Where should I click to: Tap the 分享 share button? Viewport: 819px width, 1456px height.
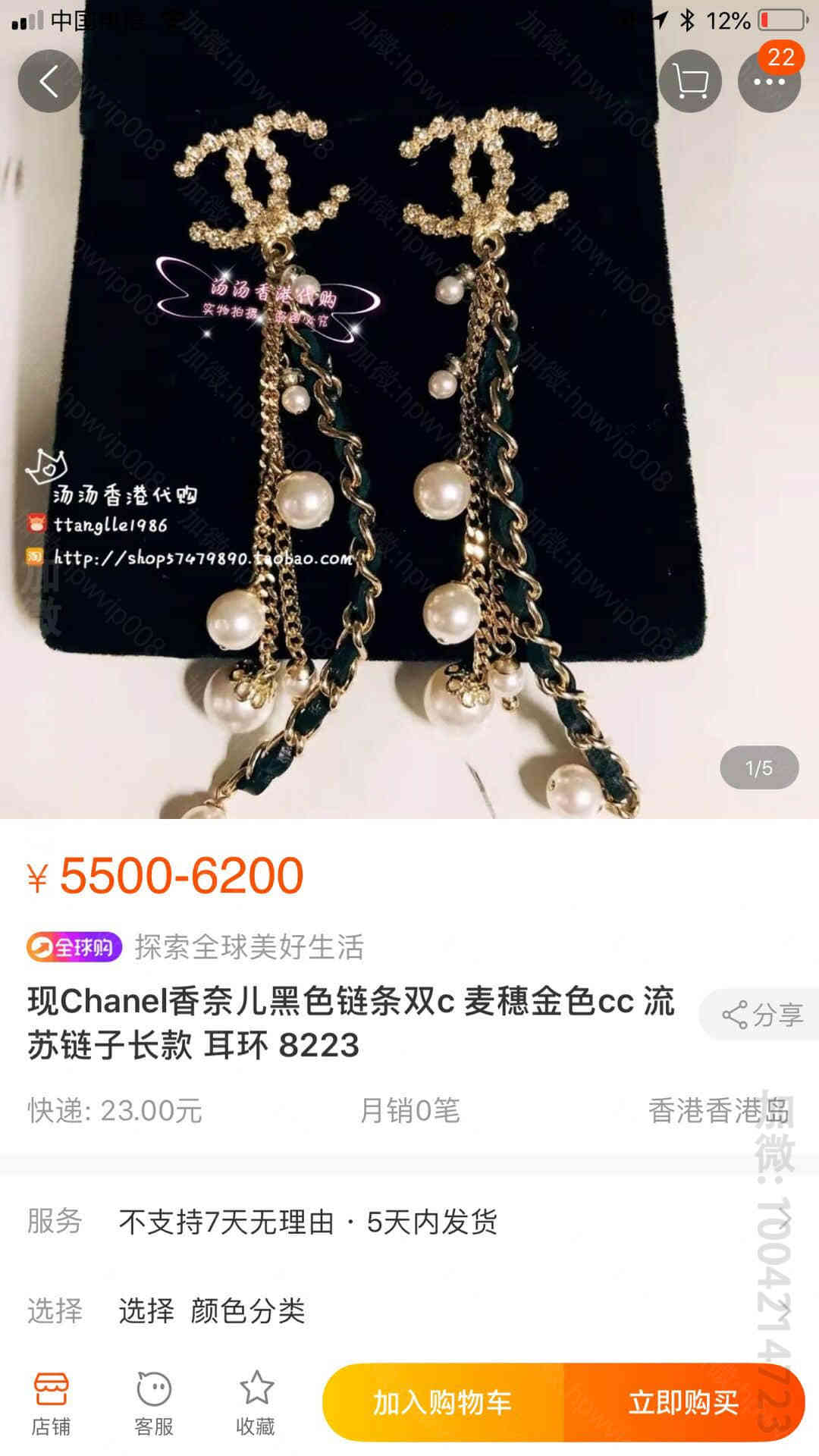point(760,1015)
